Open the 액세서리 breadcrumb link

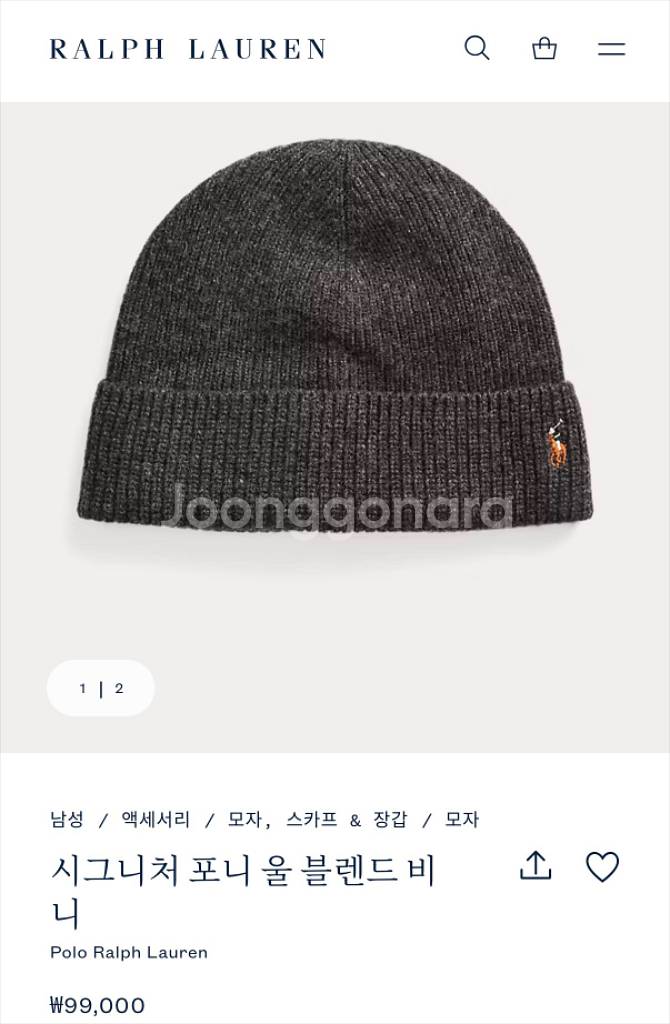tap(155, 820)
